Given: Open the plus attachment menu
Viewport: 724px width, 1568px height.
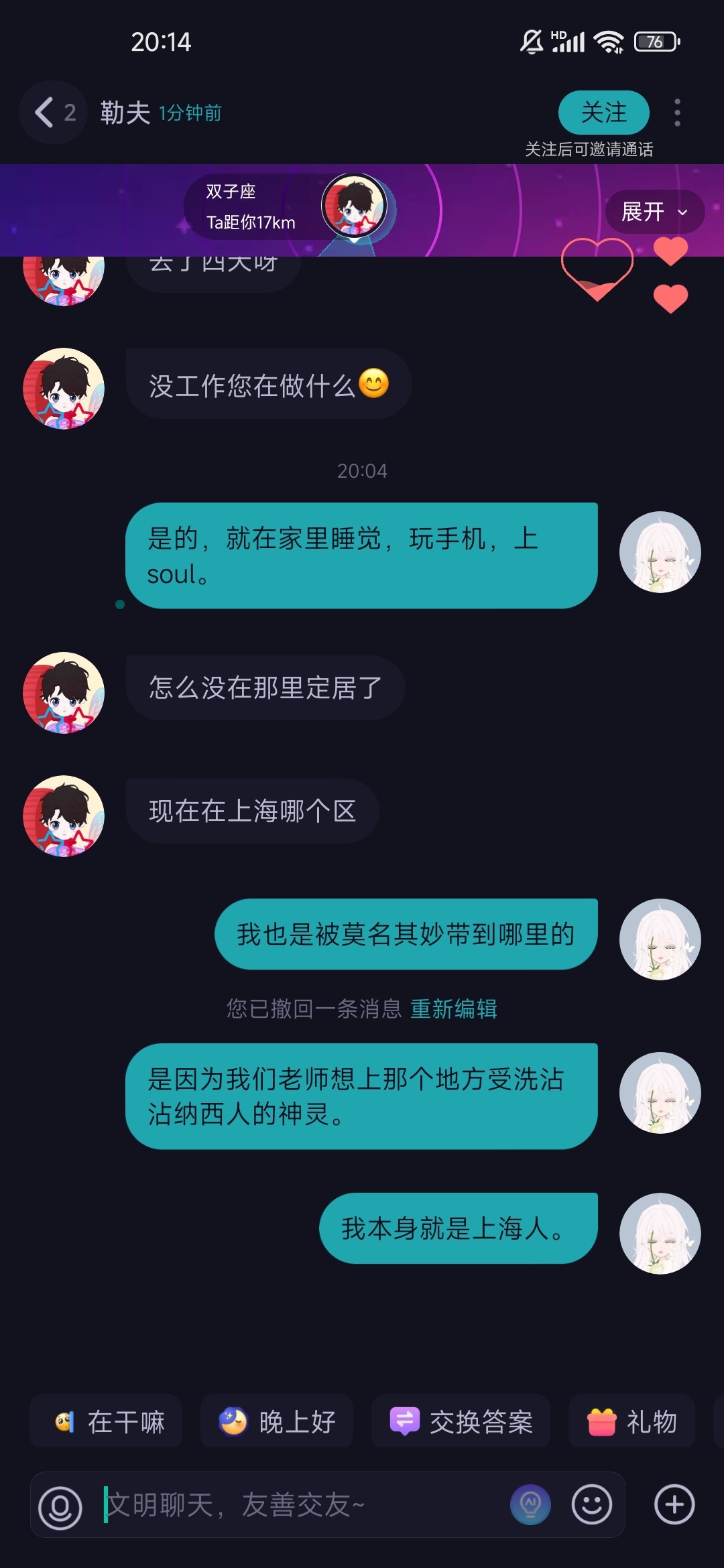Looking at the screenshot, I should pyautogui.click(x=674, y=1505).
